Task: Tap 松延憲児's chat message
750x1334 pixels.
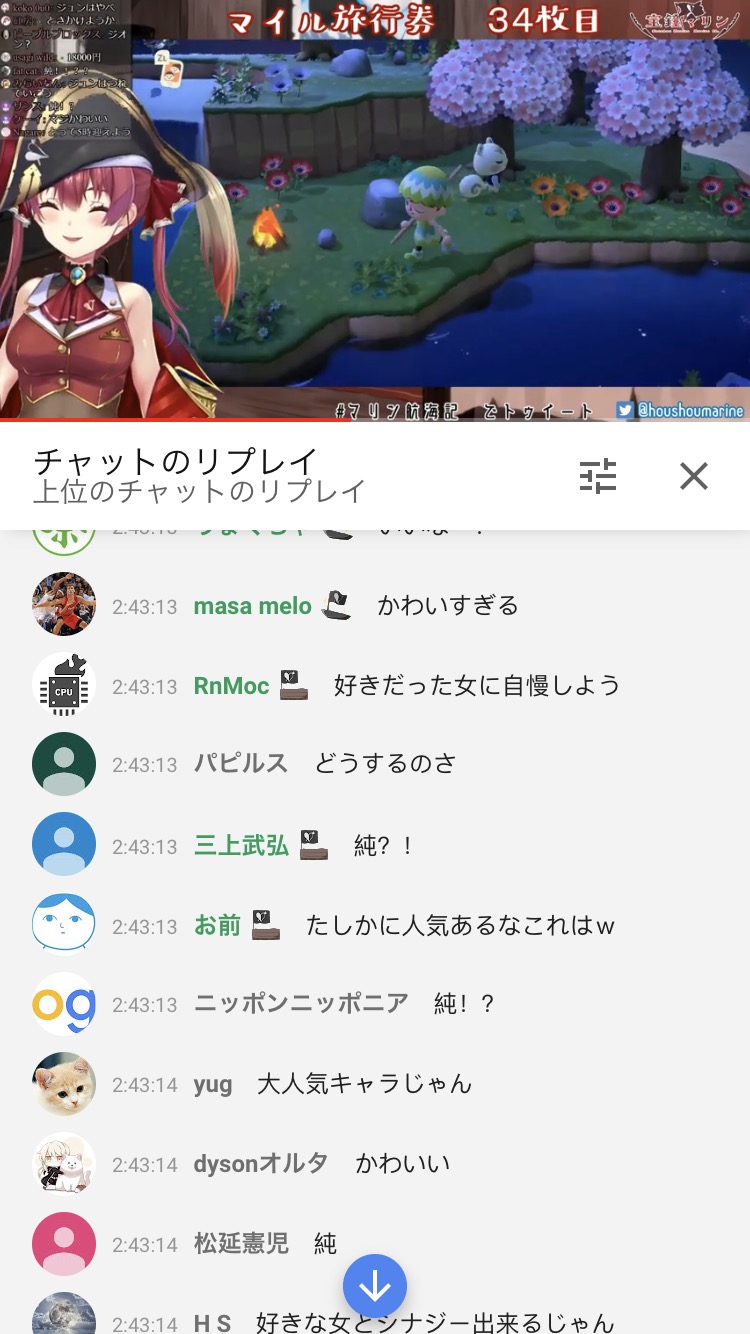Action: (x=375, y=1244)
